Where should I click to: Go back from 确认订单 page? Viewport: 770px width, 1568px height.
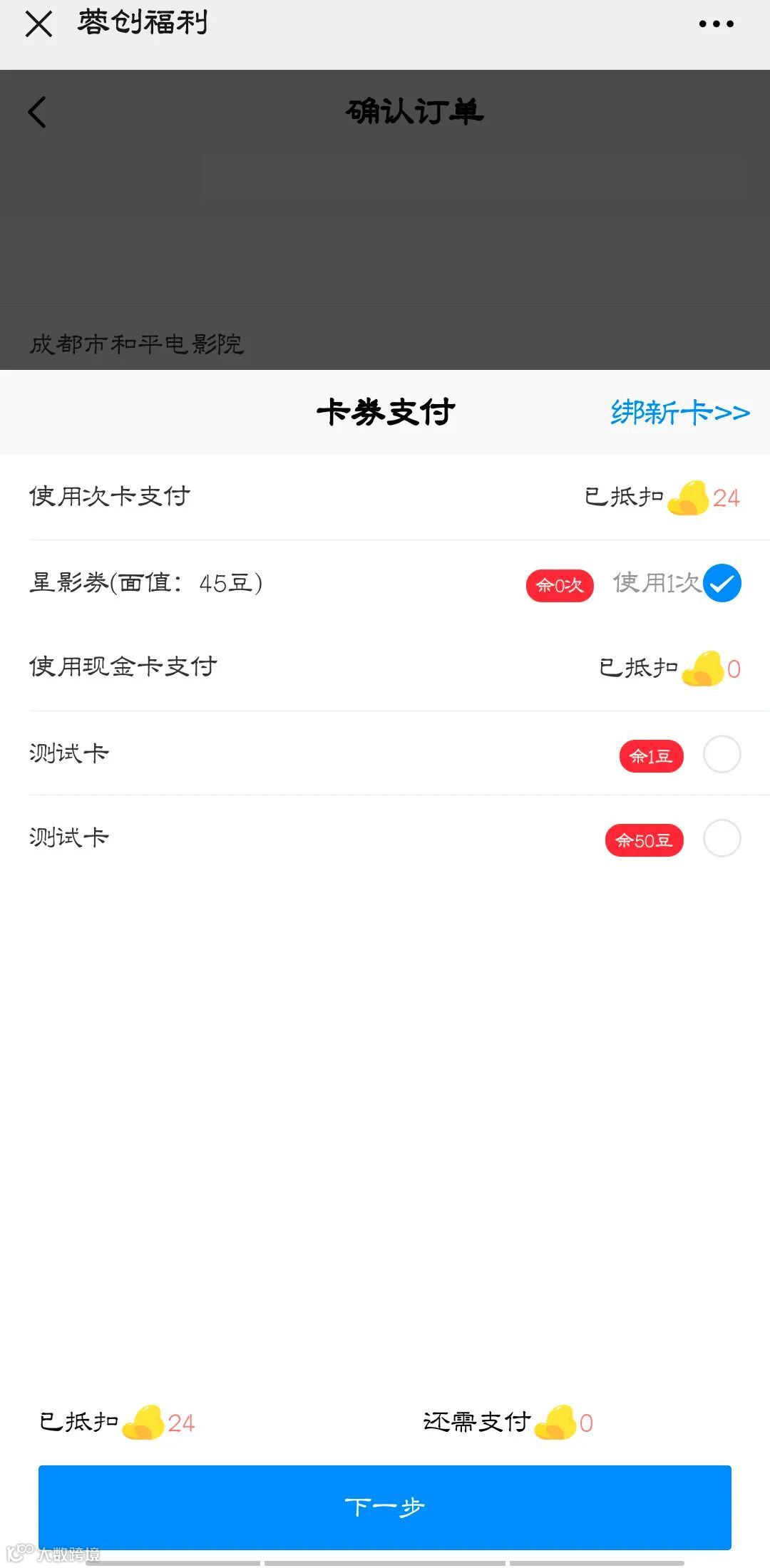pos(38,113)
